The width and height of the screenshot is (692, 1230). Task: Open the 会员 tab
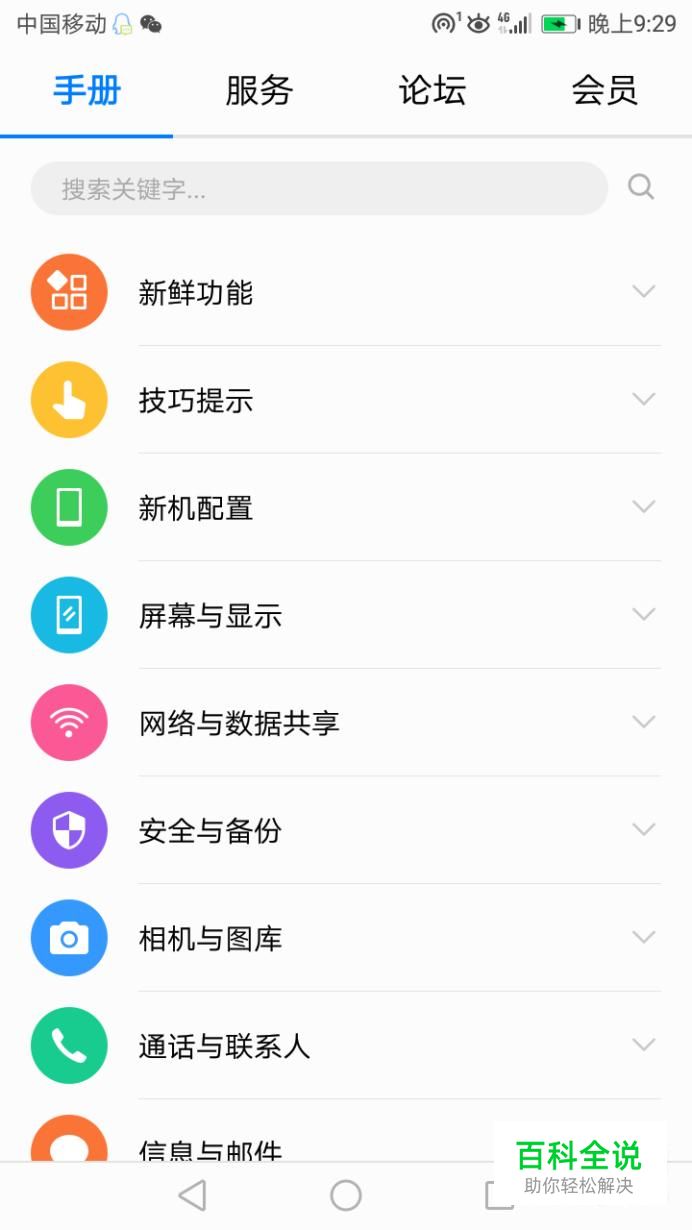tap(605, 91)
